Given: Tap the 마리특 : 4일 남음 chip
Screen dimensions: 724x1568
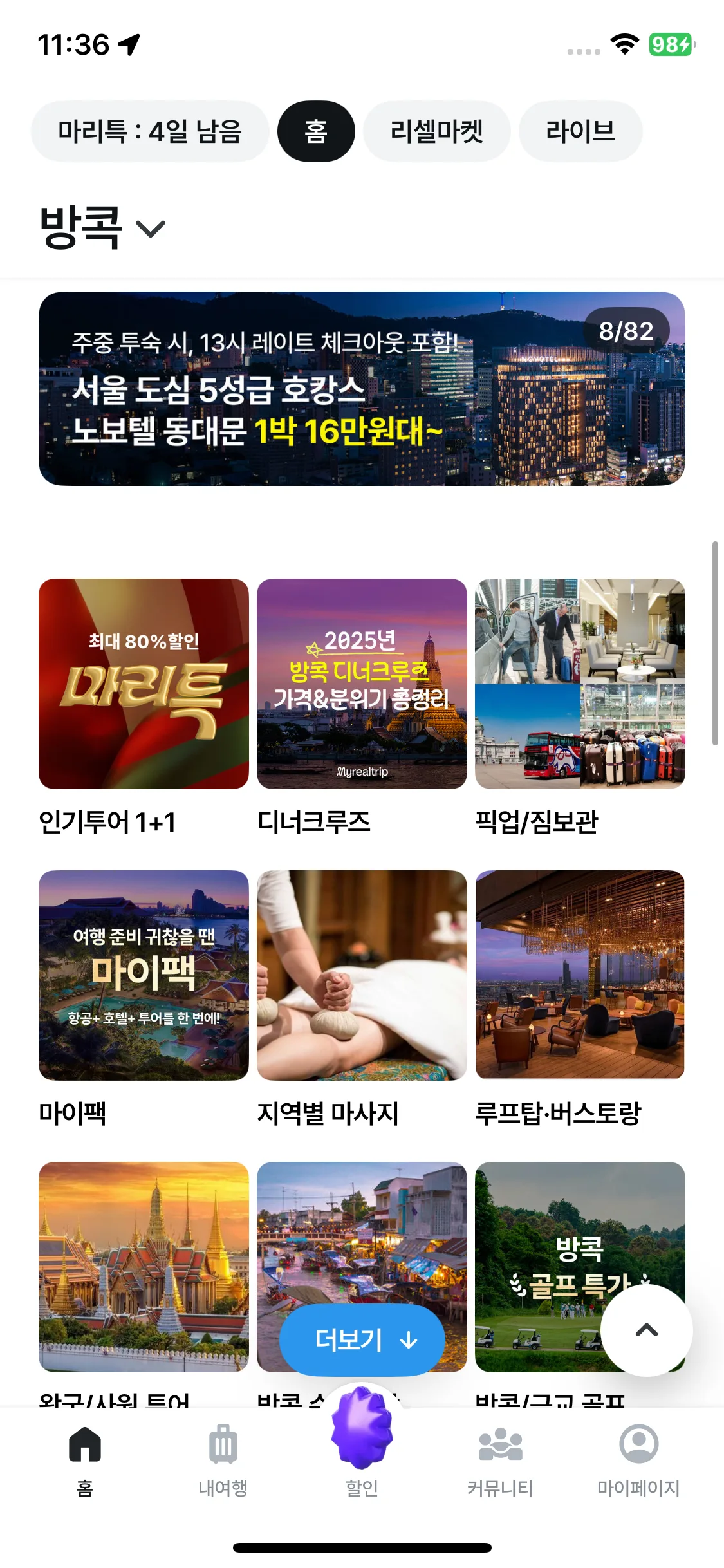Looking at the screenshot, I should (149, 131).
